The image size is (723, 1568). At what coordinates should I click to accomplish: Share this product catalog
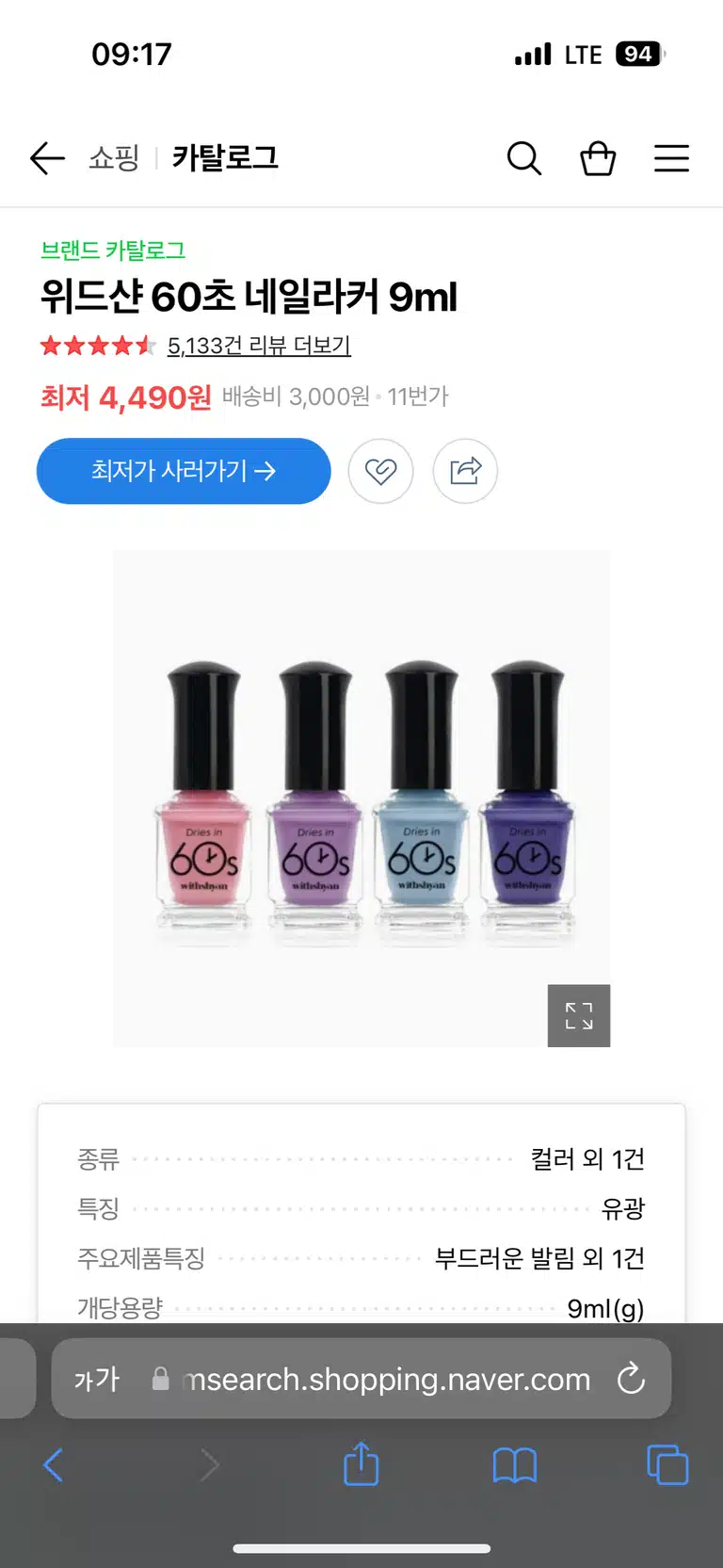(x=465, y=471)
